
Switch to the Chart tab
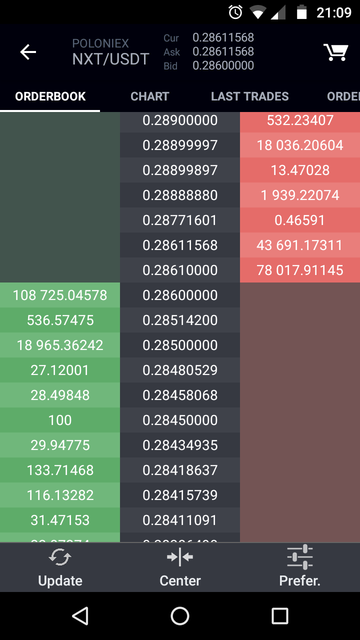point(149,96)
